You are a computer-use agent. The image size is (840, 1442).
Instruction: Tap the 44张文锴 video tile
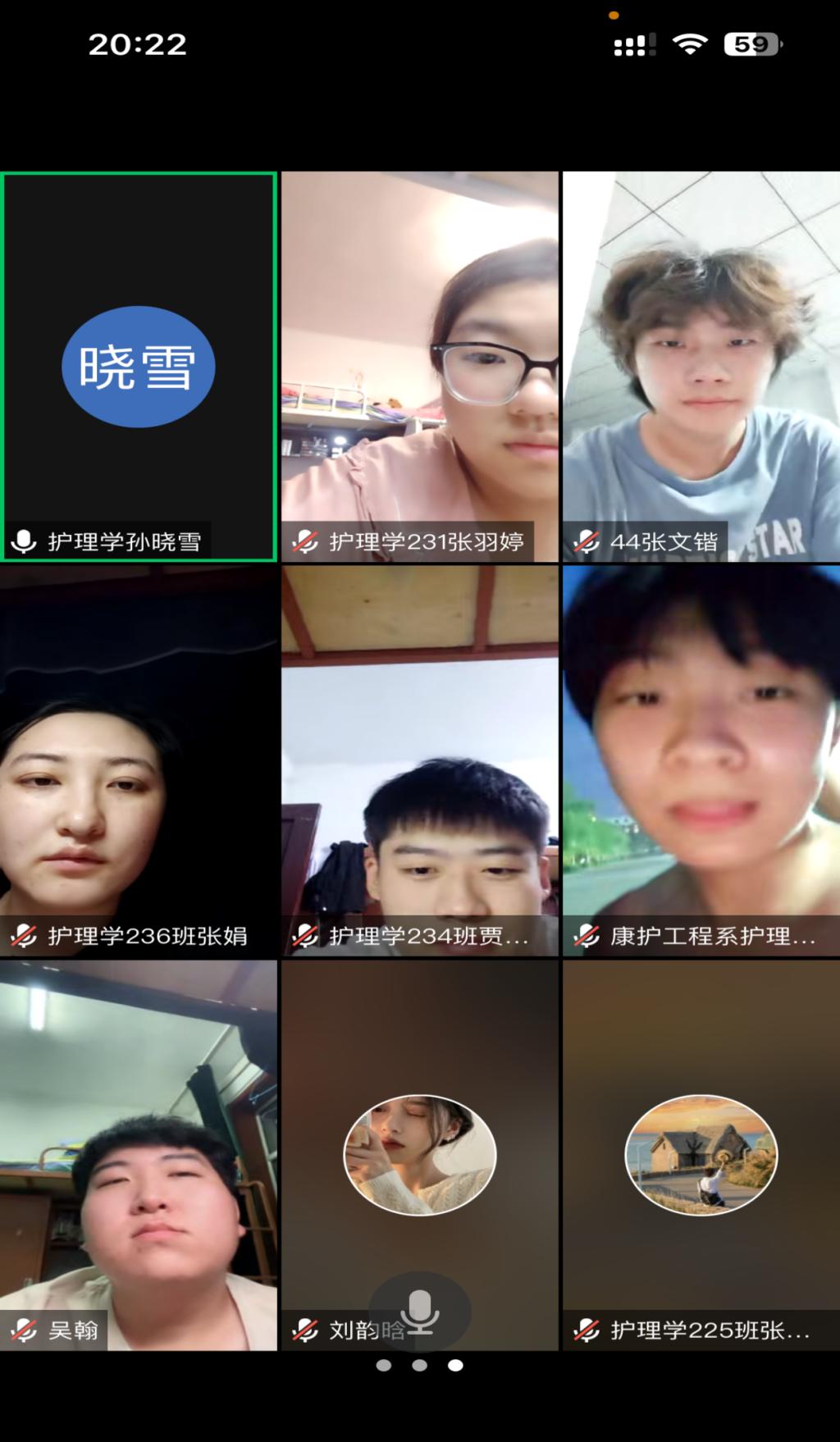tap(701, 367)
